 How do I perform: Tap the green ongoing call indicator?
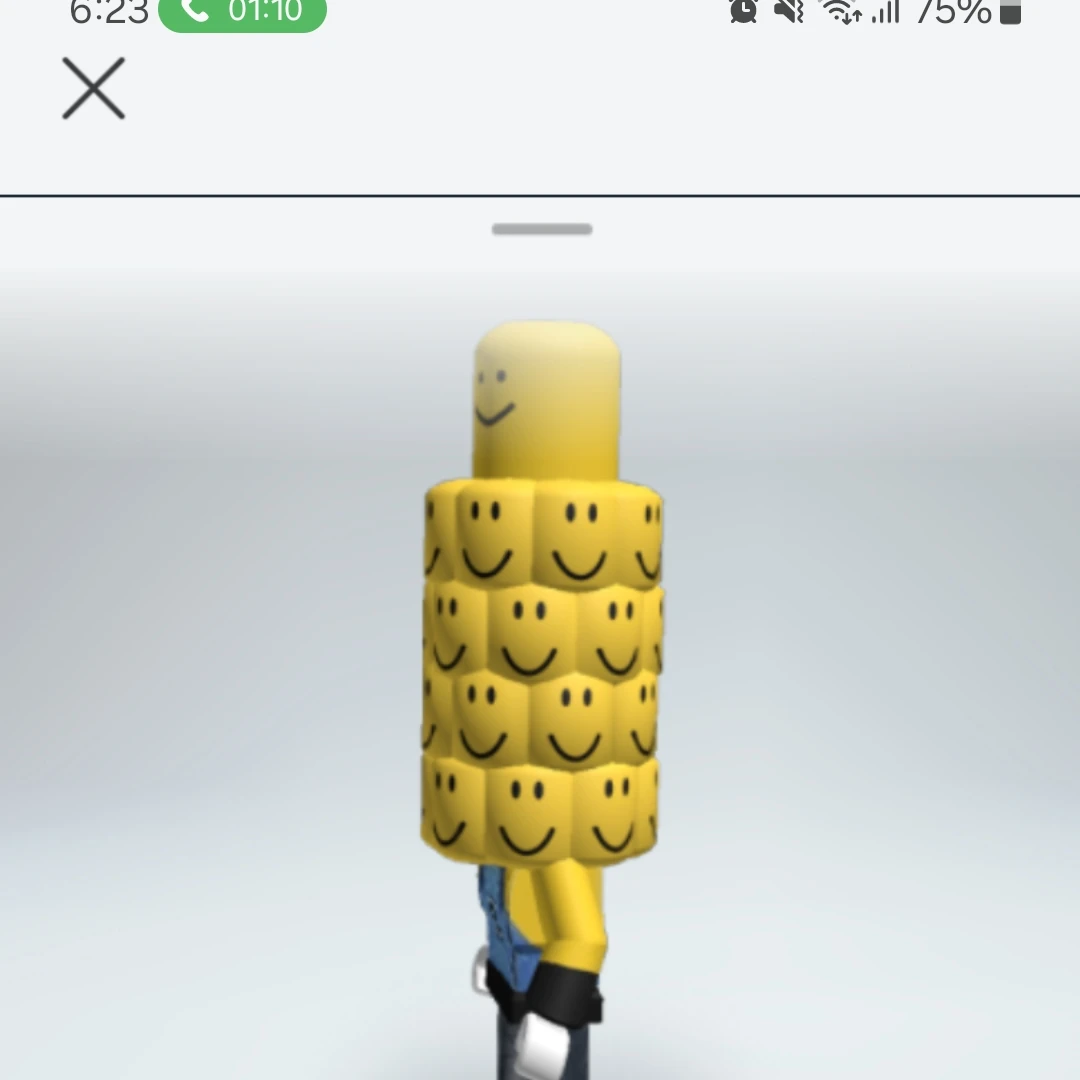(x=242, y=12)
